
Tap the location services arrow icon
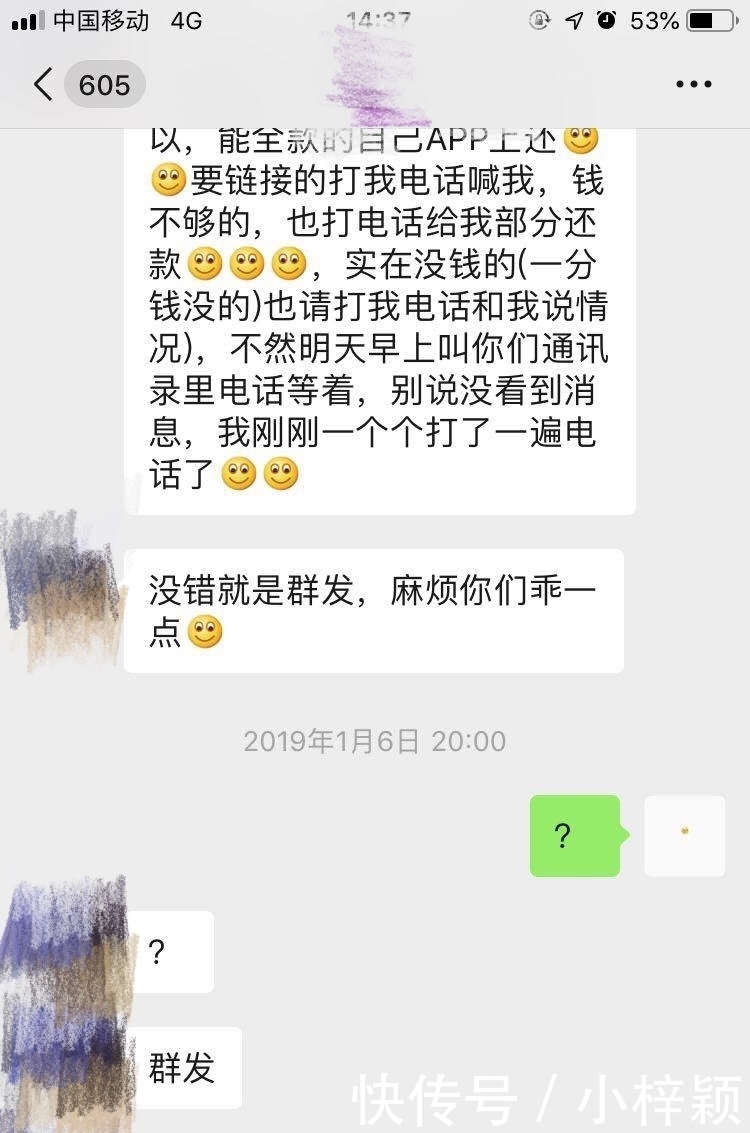pos(575,19)
